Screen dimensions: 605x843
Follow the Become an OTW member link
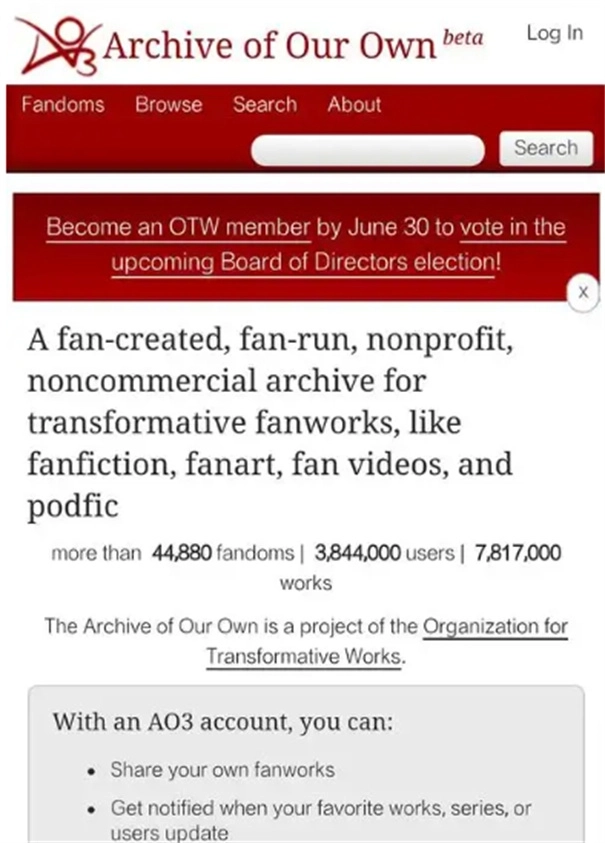(x=178, y=227)
